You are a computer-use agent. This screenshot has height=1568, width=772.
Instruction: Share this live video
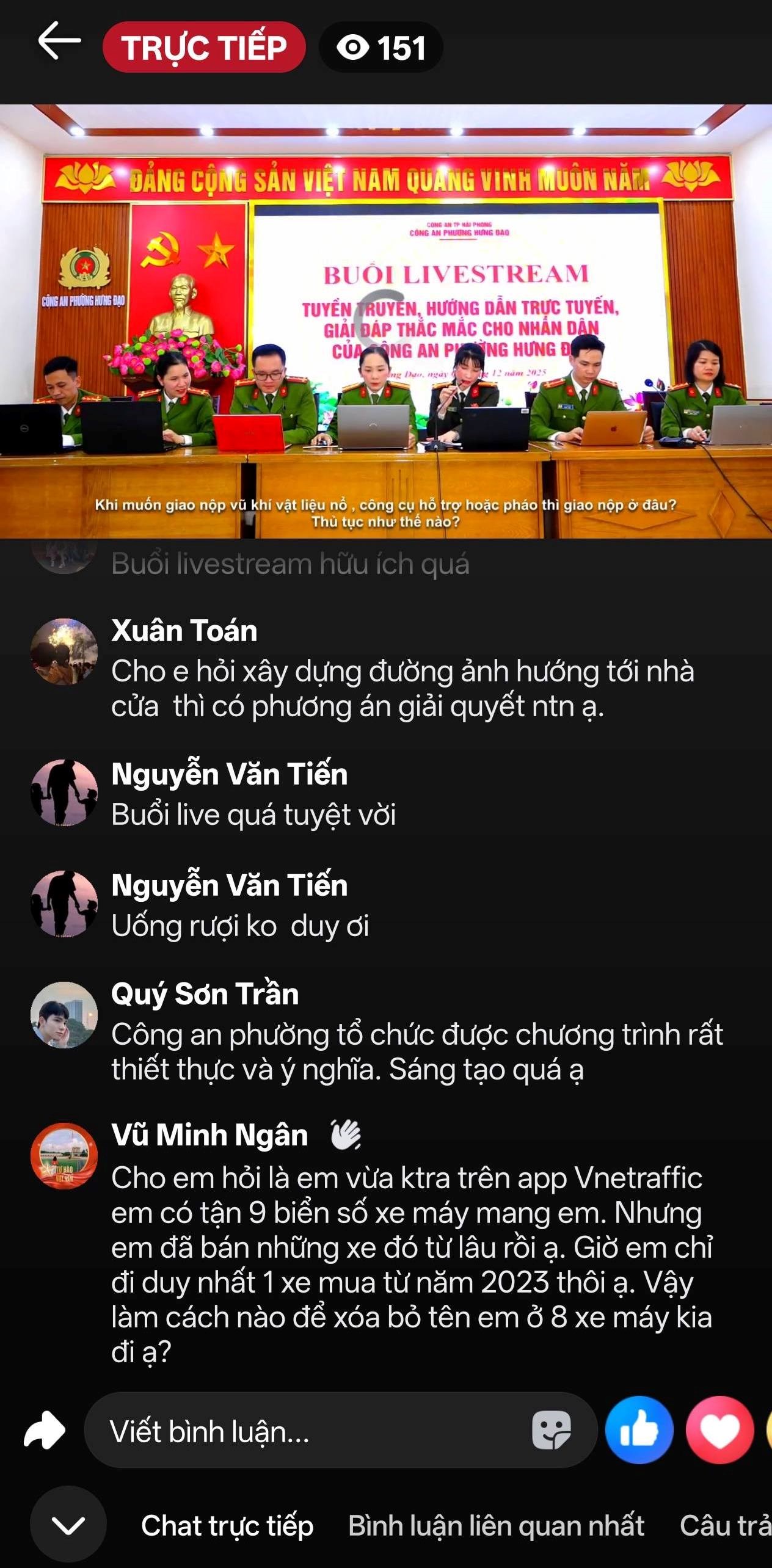pos(44,1430)
